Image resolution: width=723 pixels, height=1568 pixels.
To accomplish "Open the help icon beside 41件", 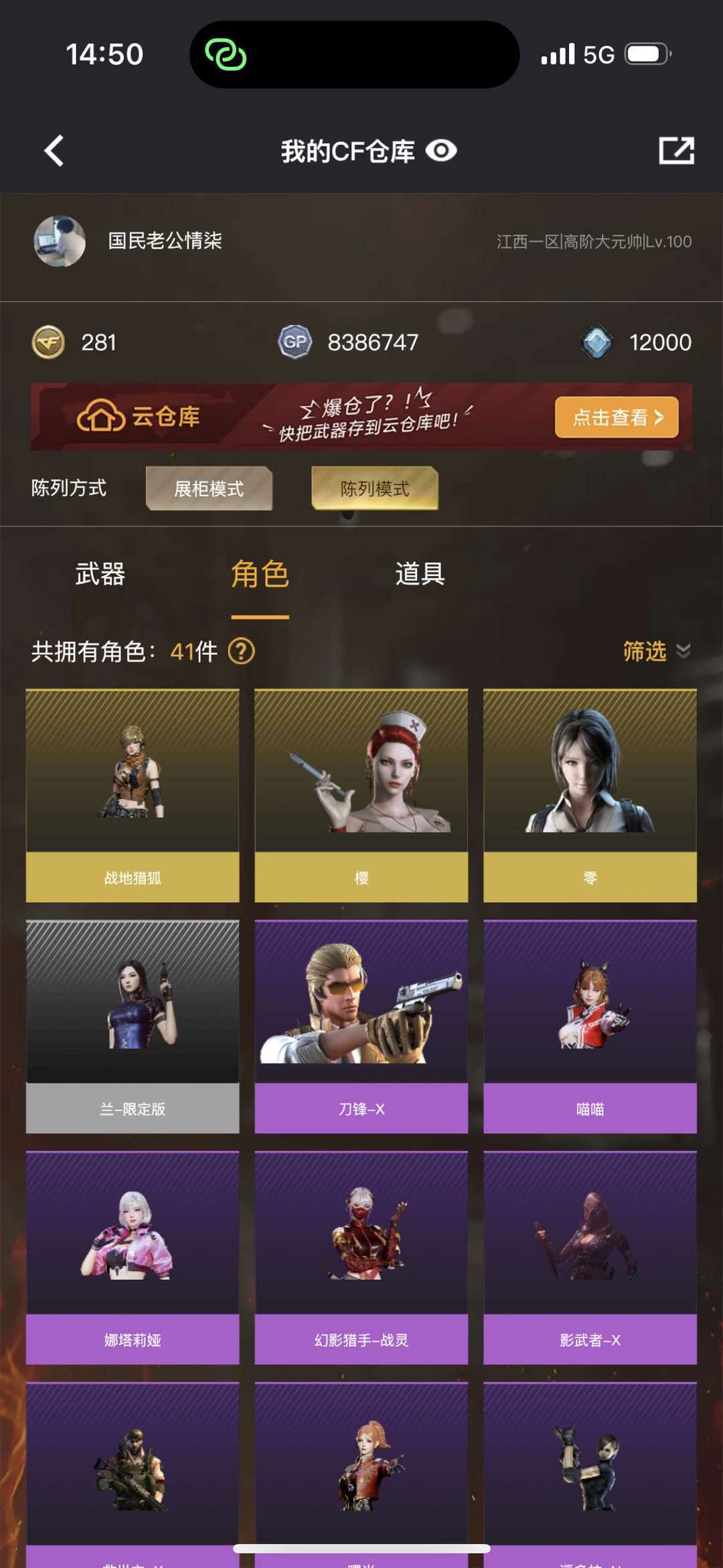I will click(x=242, y=651).
